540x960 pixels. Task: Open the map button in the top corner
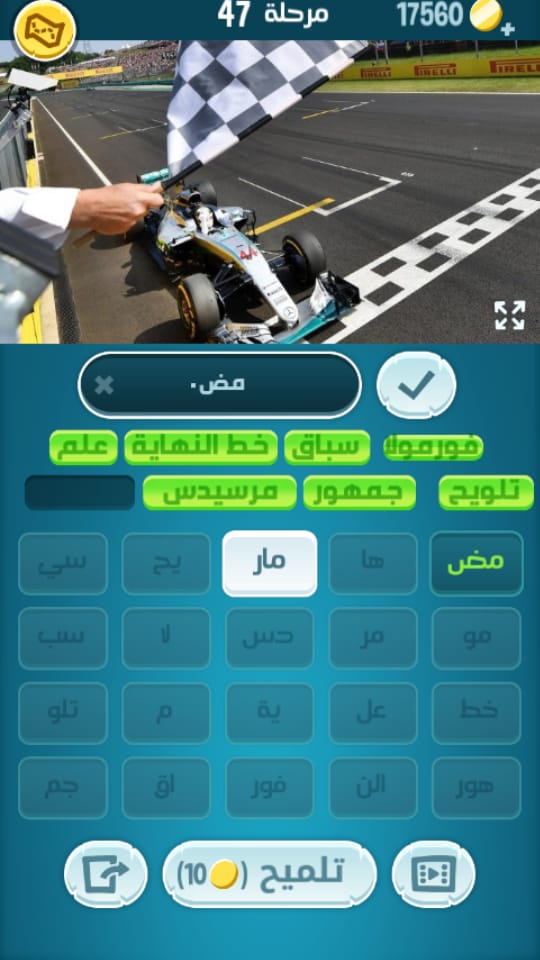[45, 31]
